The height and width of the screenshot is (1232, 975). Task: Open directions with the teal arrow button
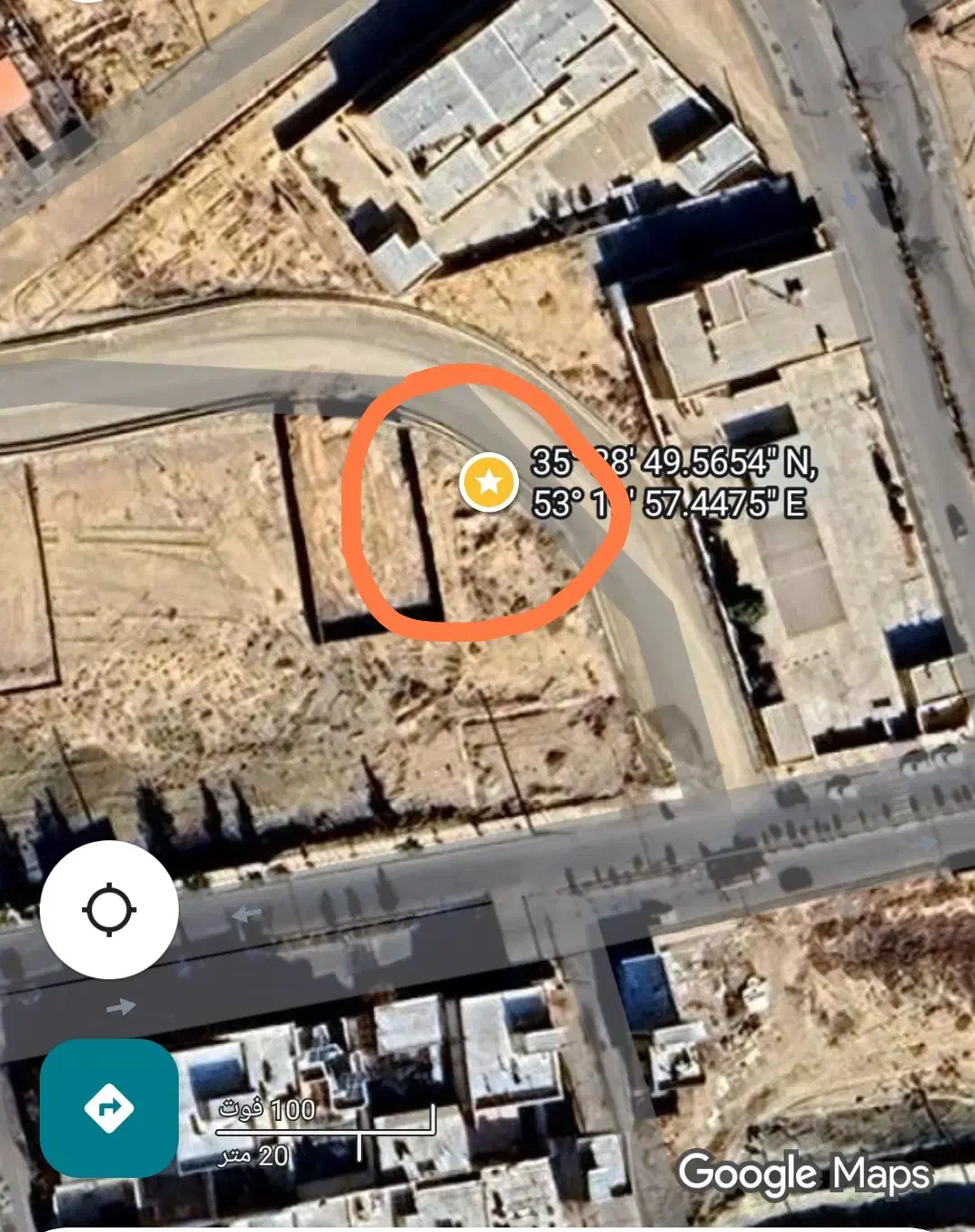click(x=109, y=1107)
